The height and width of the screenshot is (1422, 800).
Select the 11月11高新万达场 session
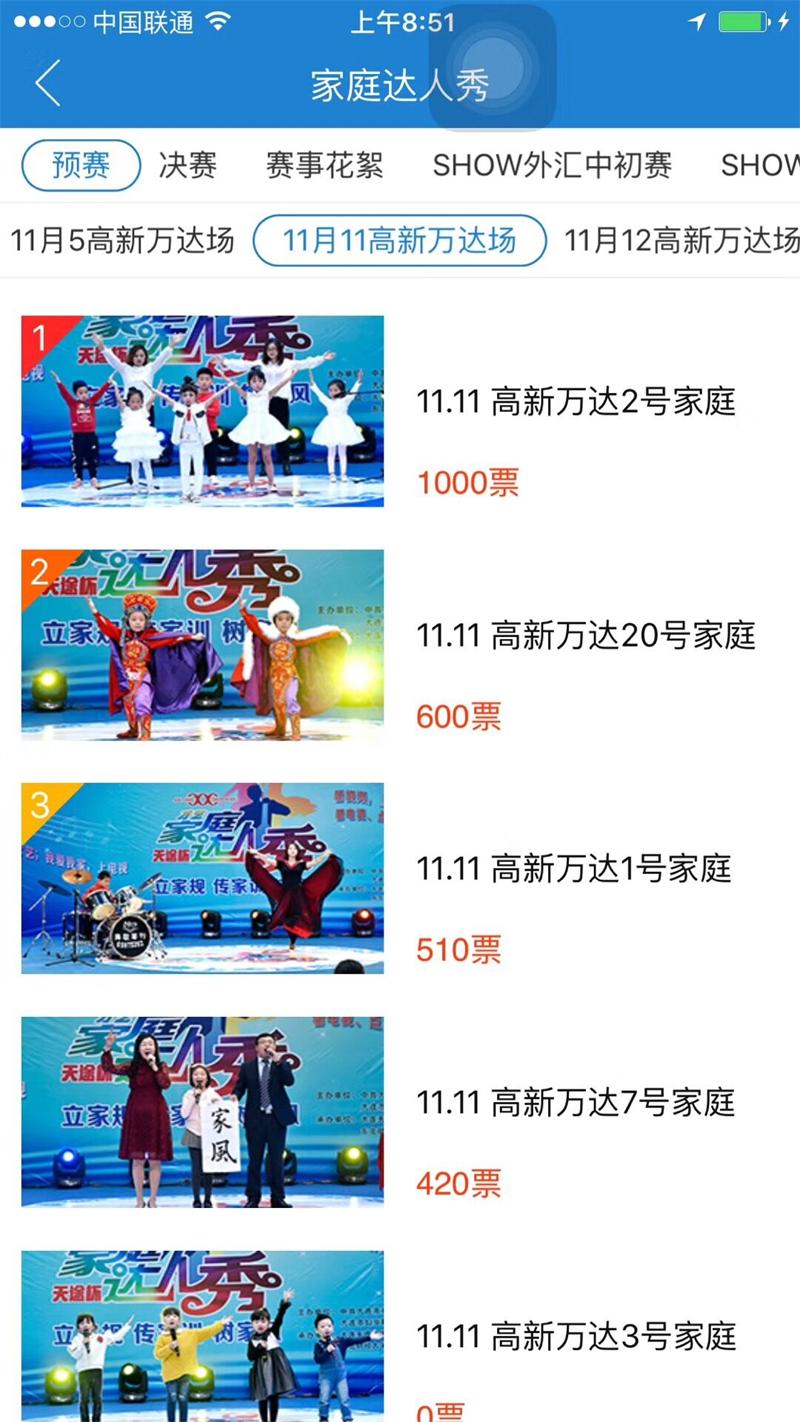(x=400, y=240)
